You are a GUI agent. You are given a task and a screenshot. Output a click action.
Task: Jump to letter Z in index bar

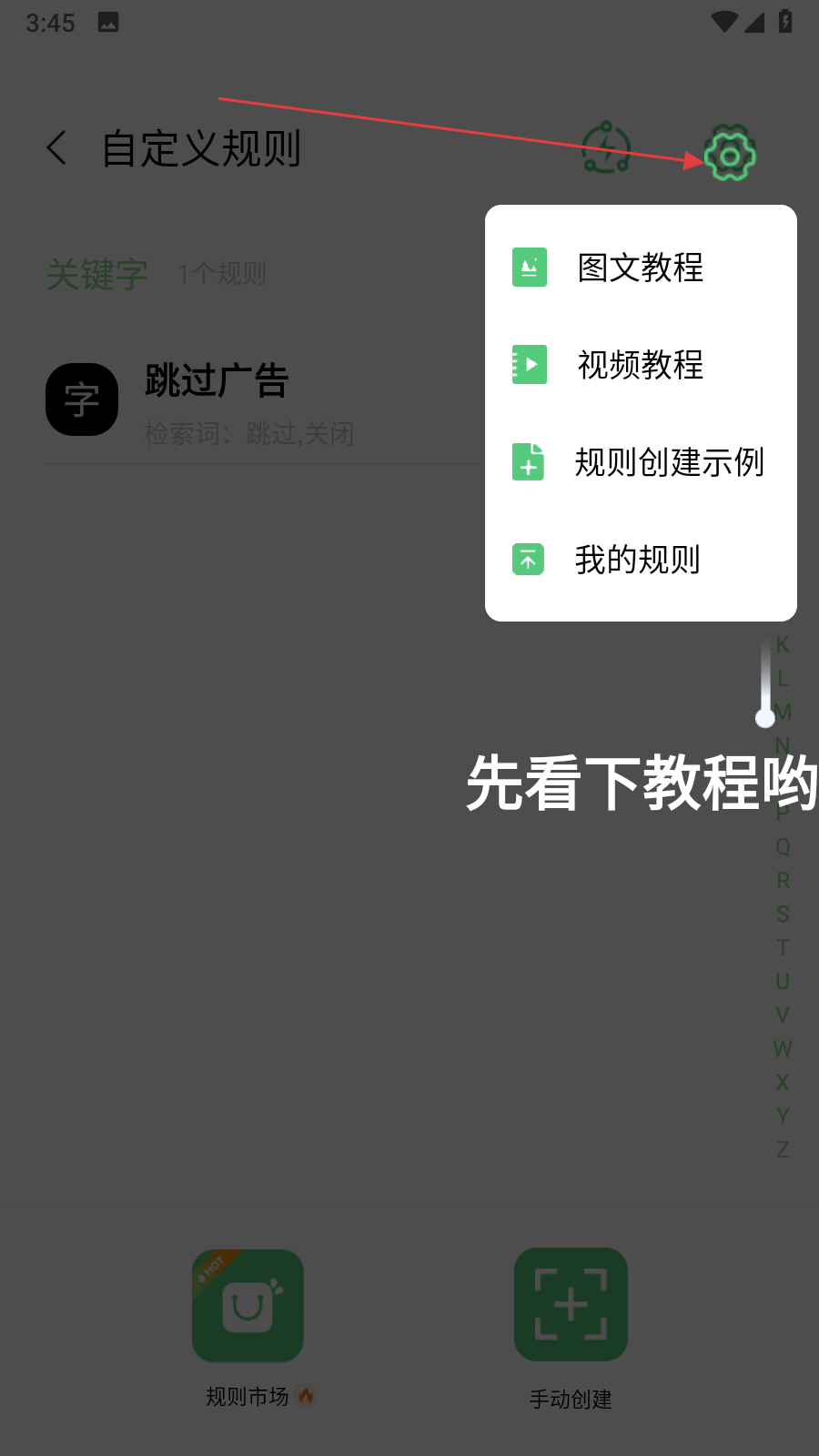tap(783, 1149)
